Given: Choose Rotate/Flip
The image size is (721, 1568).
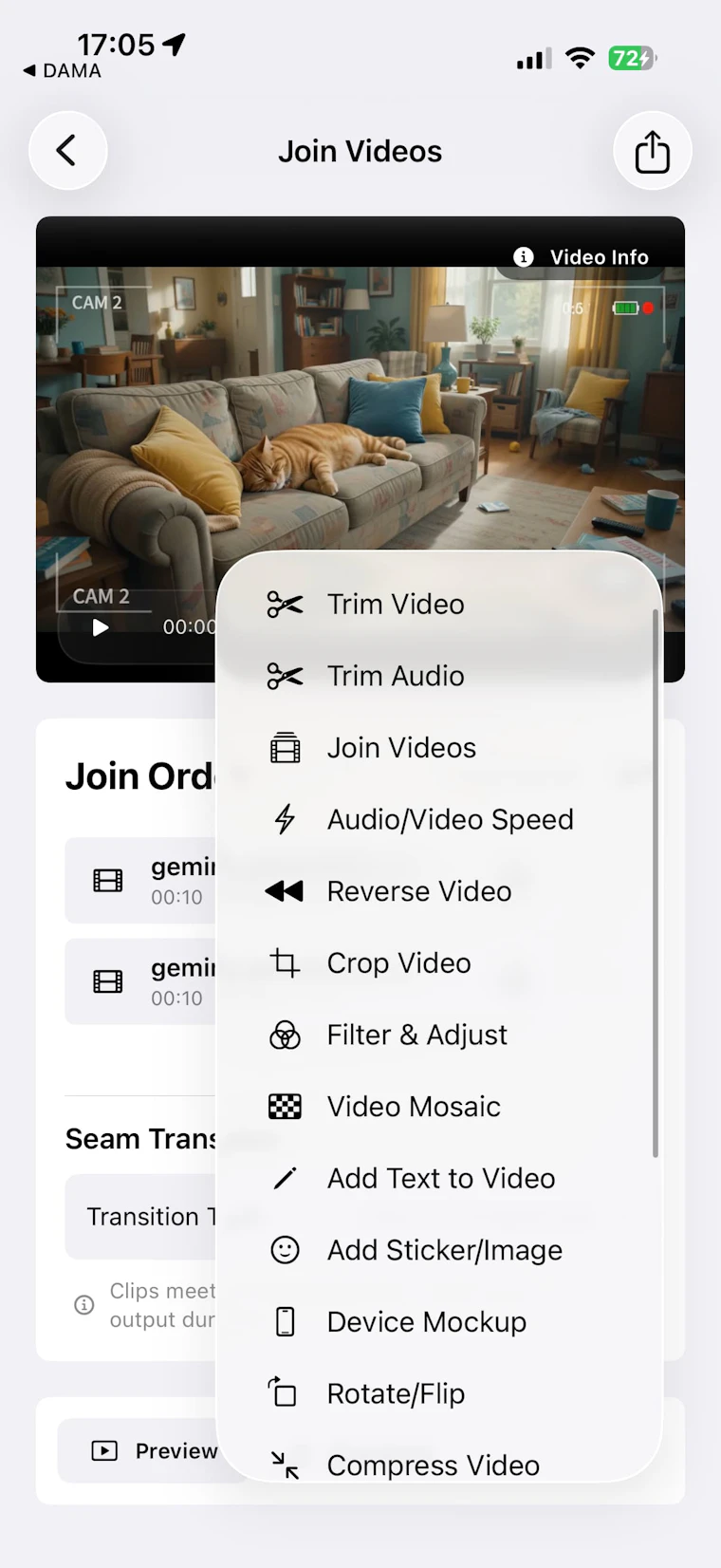Looking at the screenshot, I should point(438,1393).
